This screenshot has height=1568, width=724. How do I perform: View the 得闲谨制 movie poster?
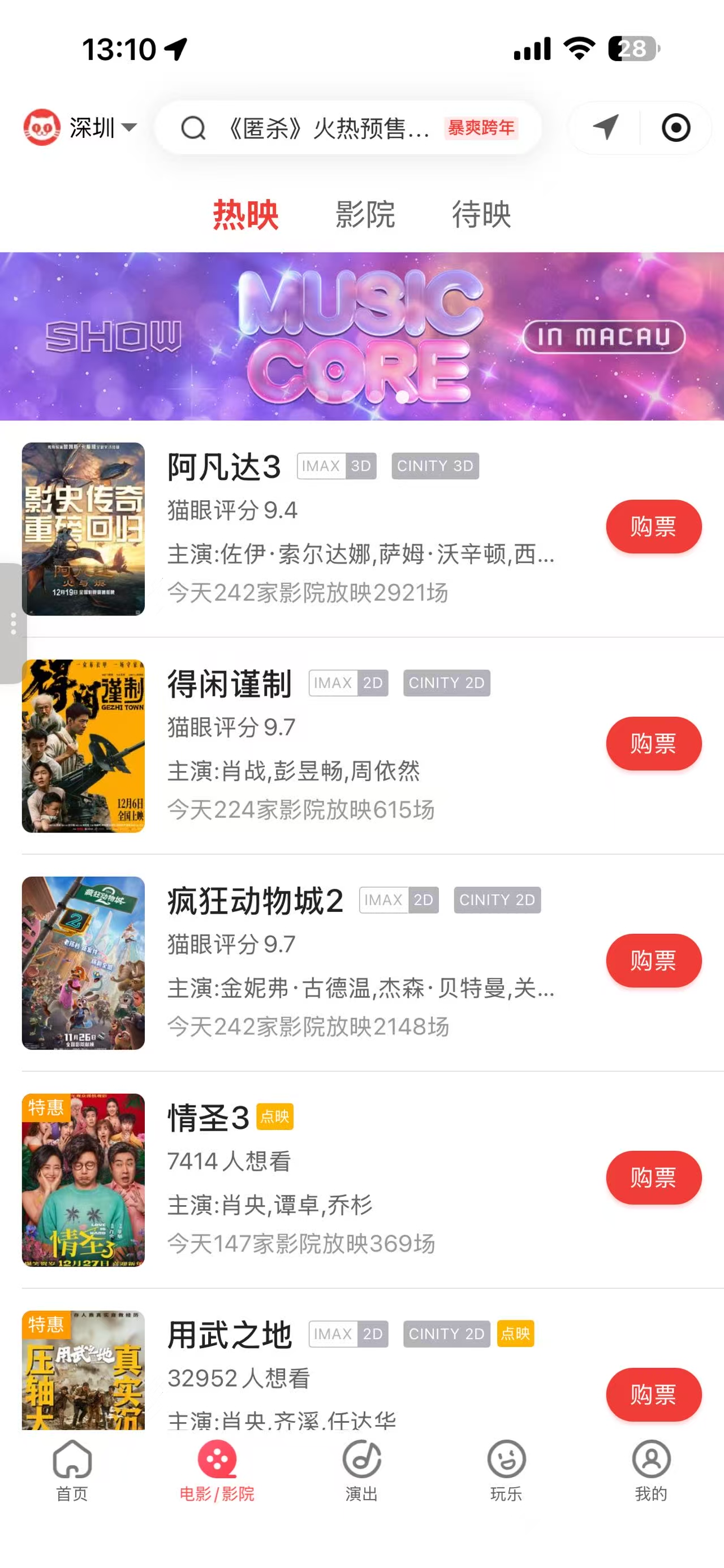[x=83, y=746]
